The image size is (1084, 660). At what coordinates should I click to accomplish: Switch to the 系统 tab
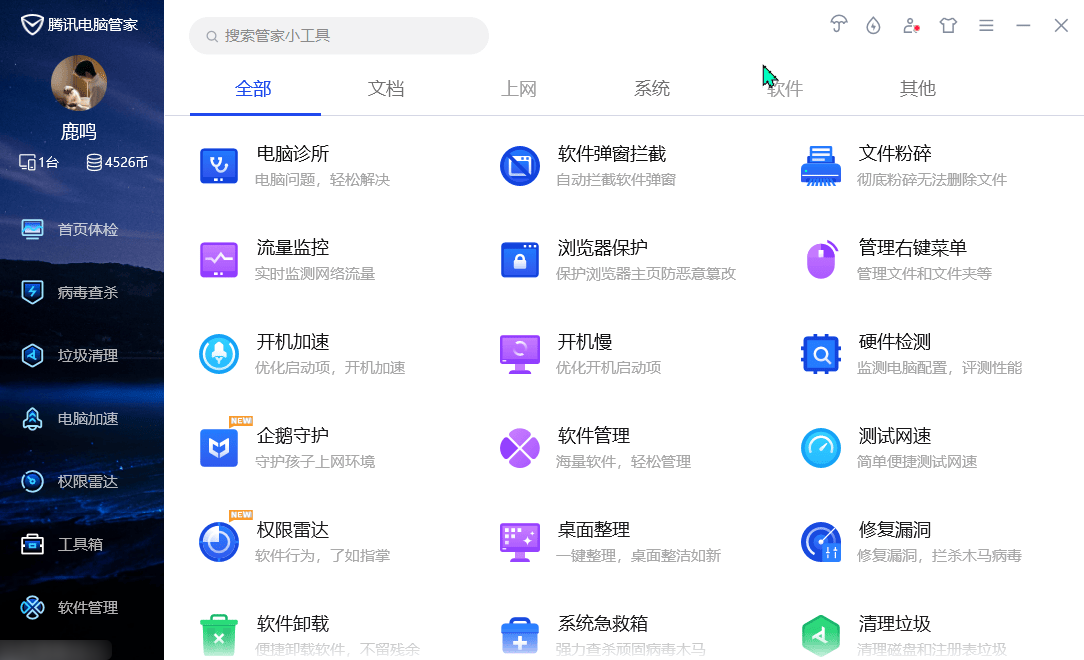point(652,89)
